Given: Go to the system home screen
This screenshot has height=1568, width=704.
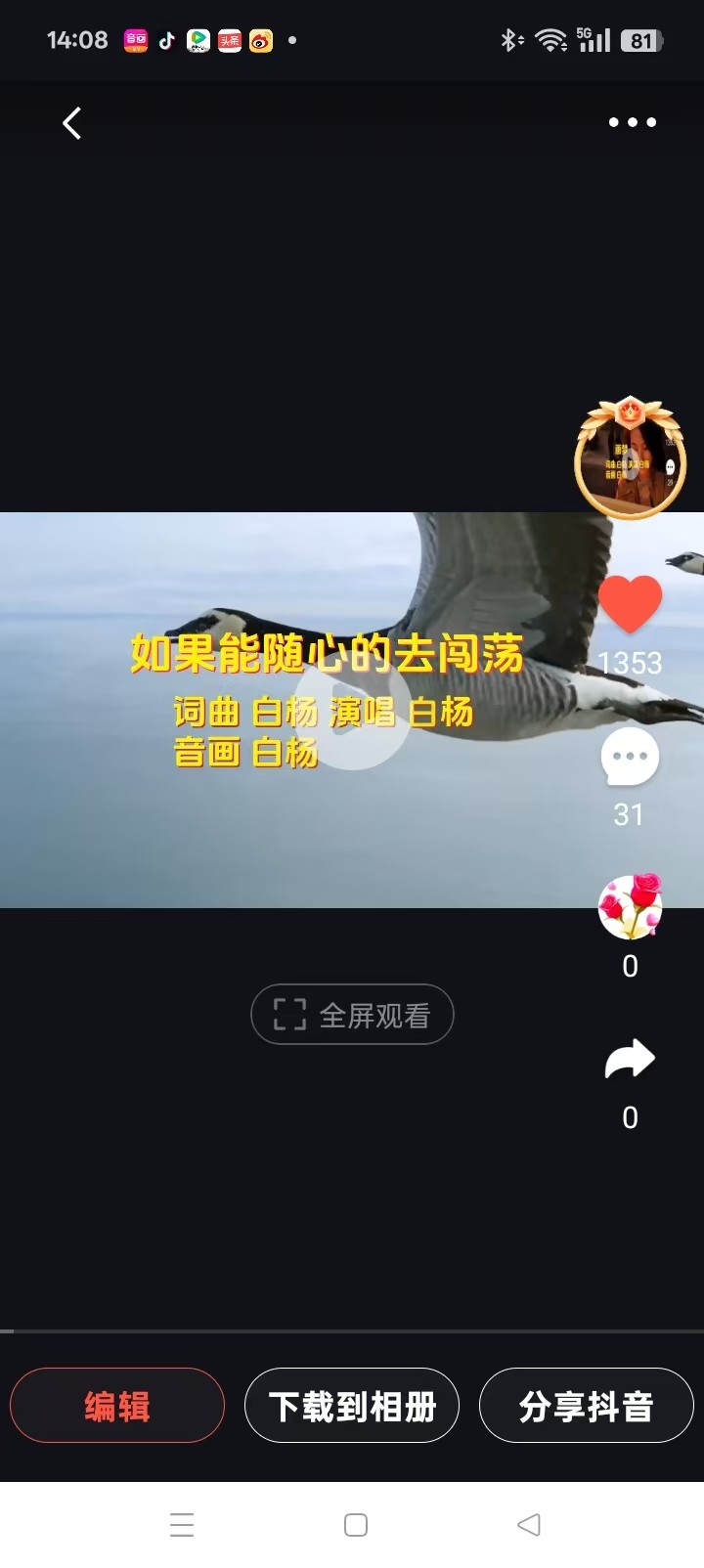Looking at the screenshot, I should pos(356,1525).
